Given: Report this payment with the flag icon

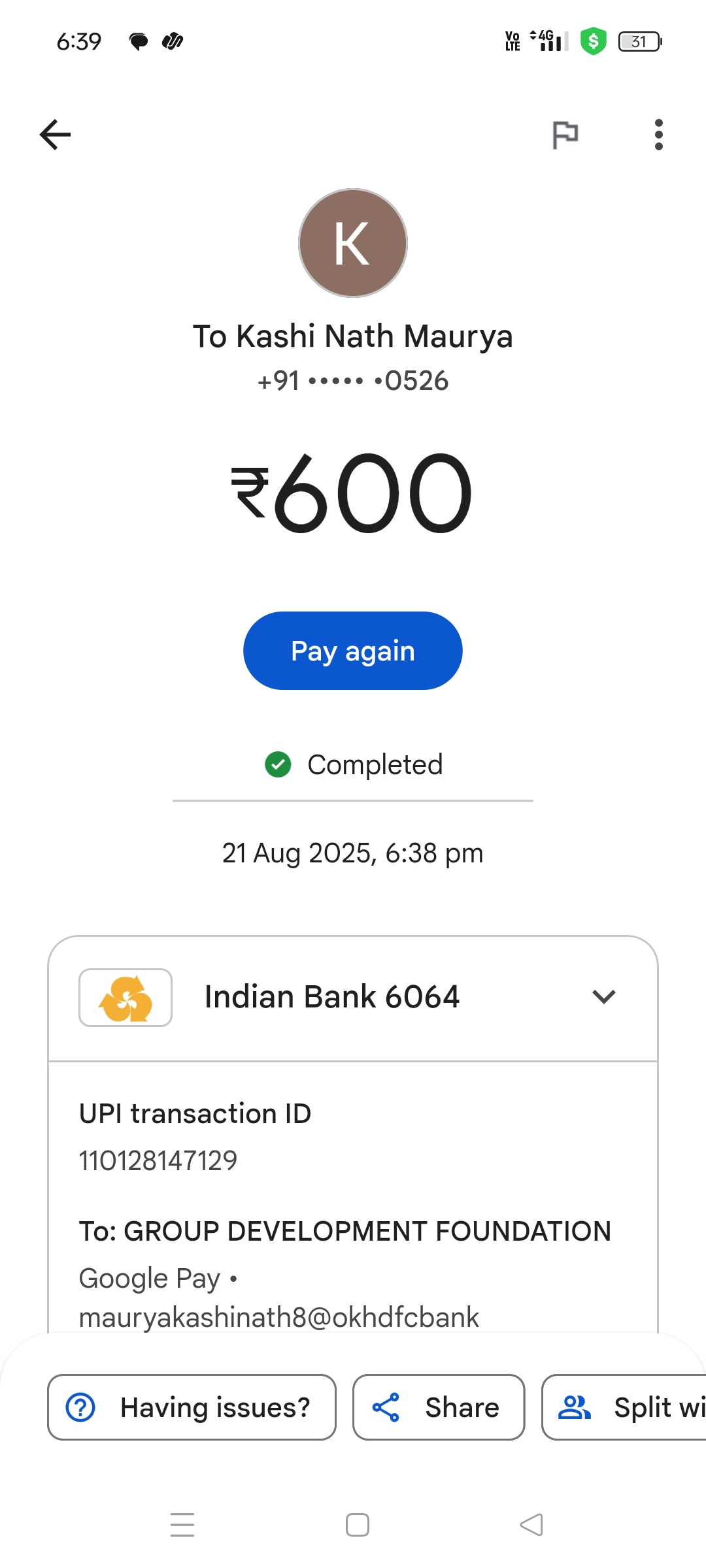Looking at the screenshot, I should coord(565,135).
